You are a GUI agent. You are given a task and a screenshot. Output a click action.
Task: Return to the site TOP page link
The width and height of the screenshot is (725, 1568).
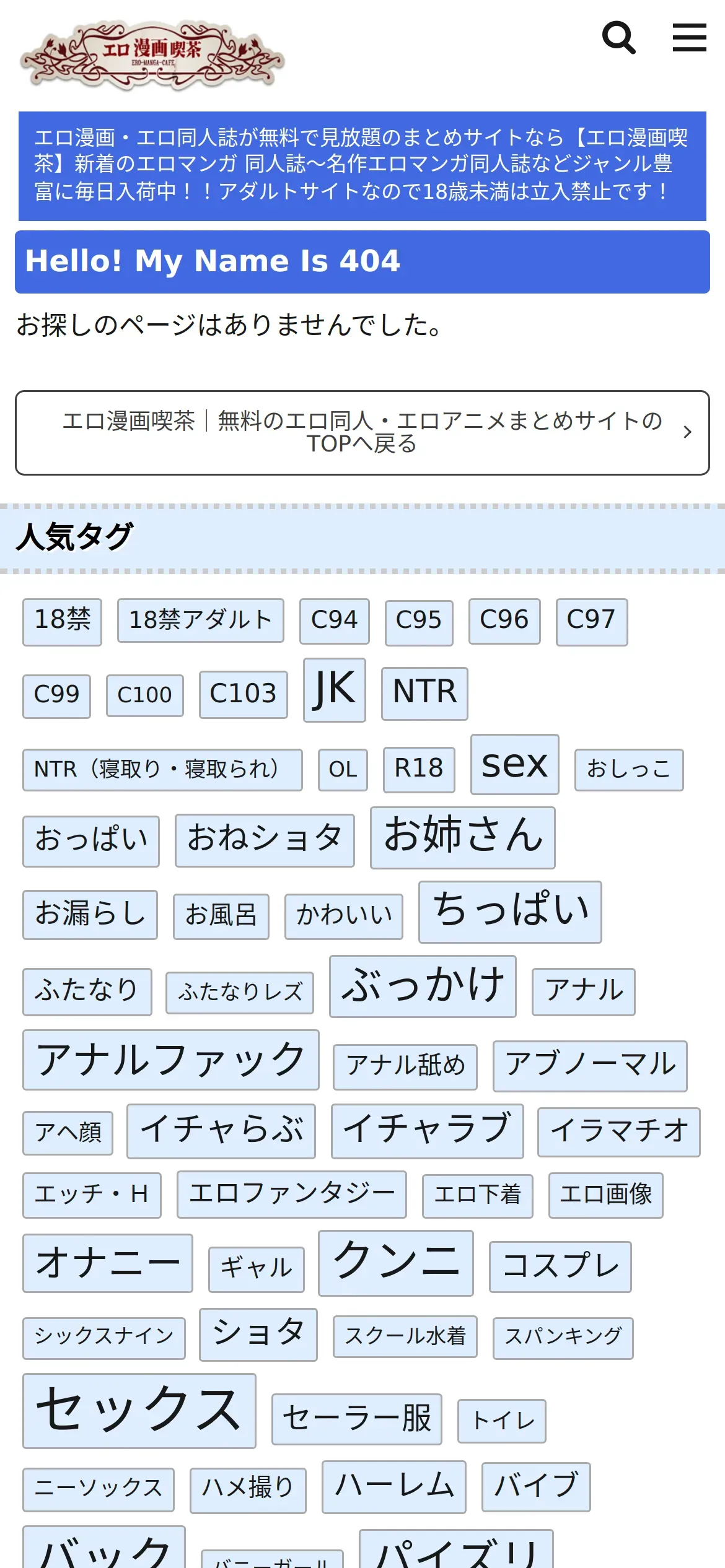[362, 432]
